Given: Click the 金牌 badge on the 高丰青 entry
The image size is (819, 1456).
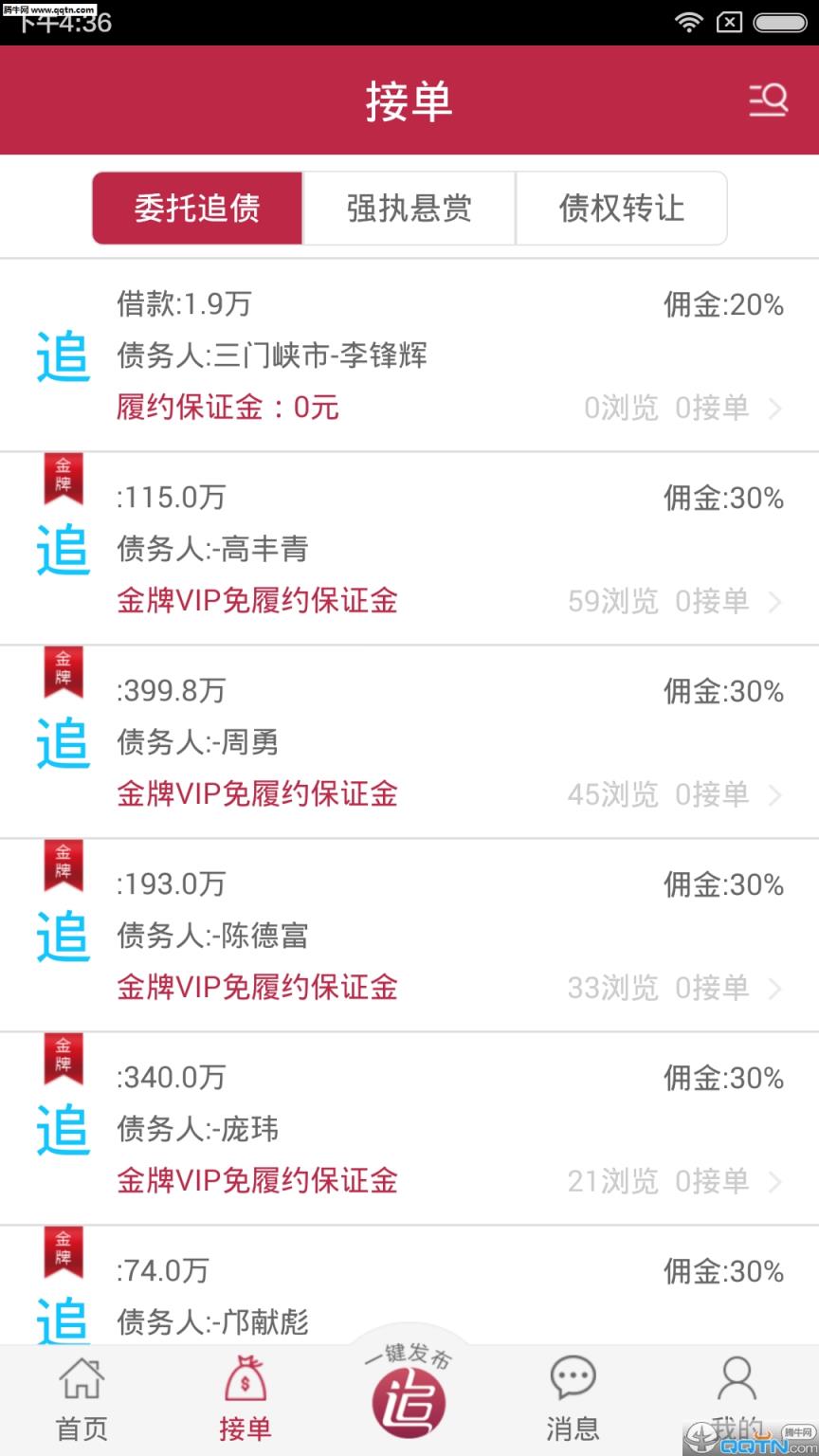Looking at the screenshot, I should pos(63,479).
